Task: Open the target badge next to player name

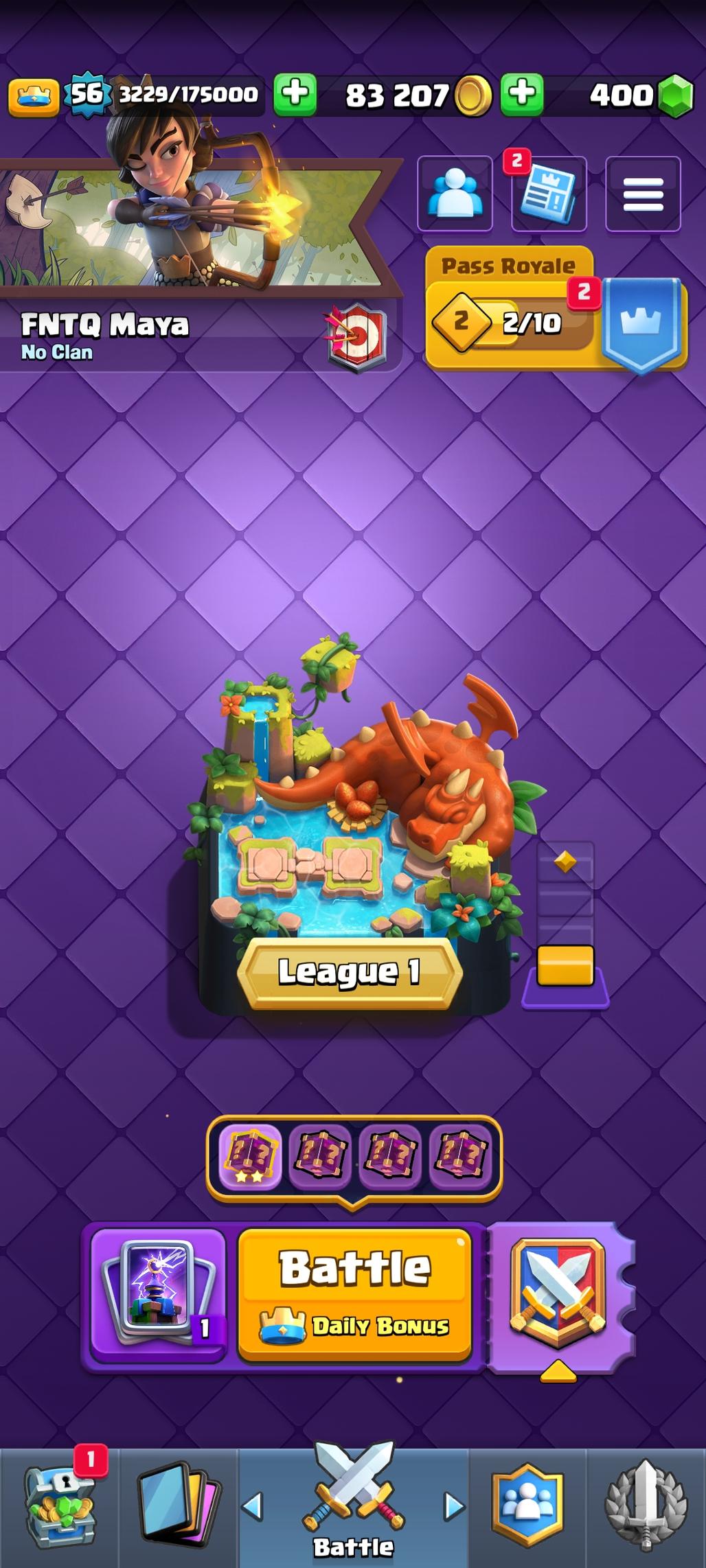Action: [357, 338]
